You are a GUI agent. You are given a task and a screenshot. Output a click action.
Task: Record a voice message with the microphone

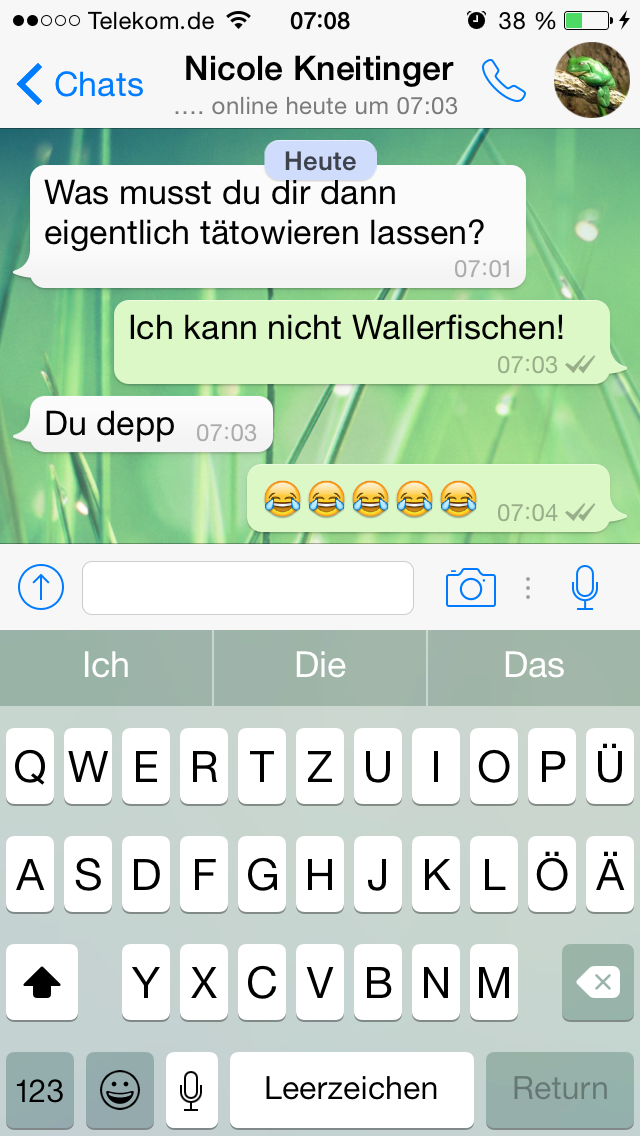tap(585, 587)
